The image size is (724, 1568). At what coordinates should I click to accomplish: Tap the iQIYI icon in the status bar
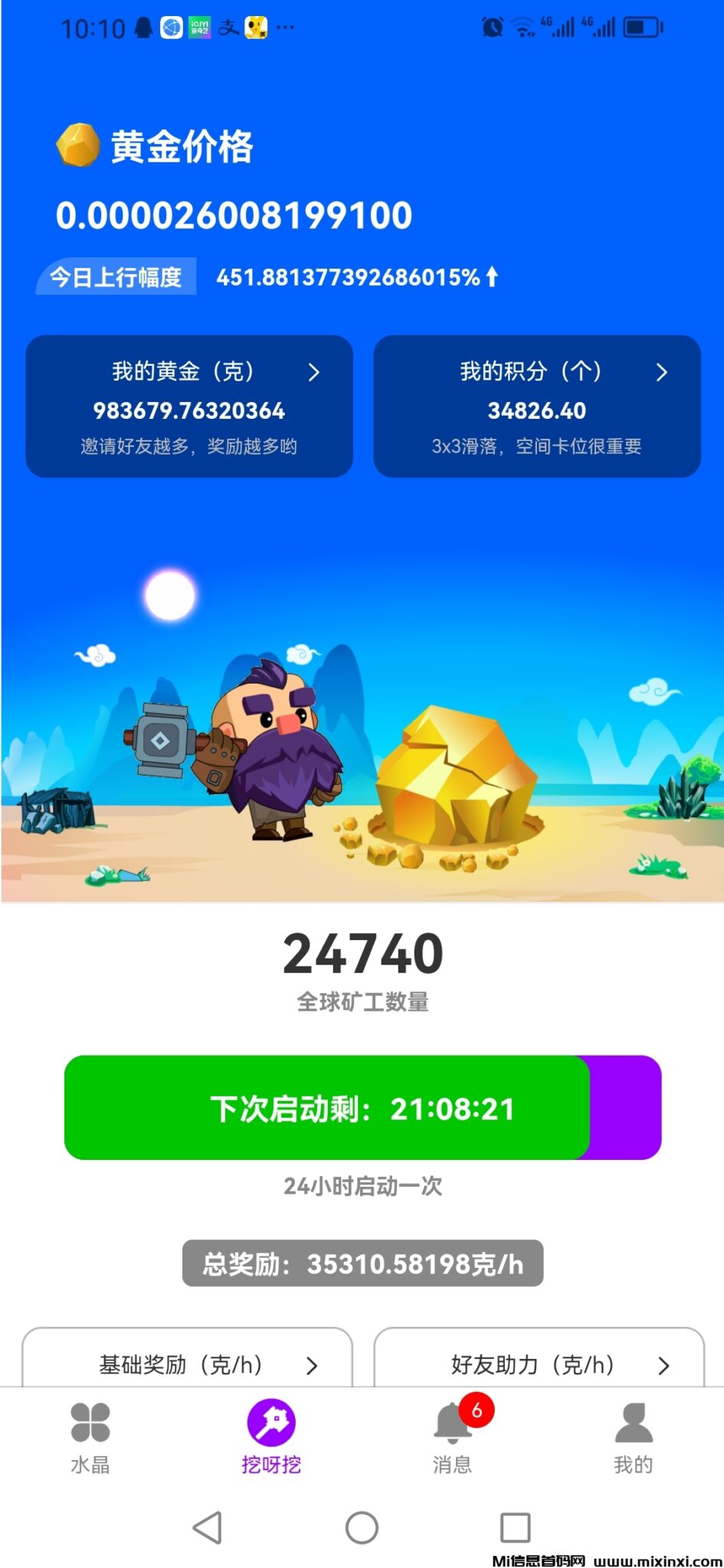pyautogui.click(x=198, y=28)
